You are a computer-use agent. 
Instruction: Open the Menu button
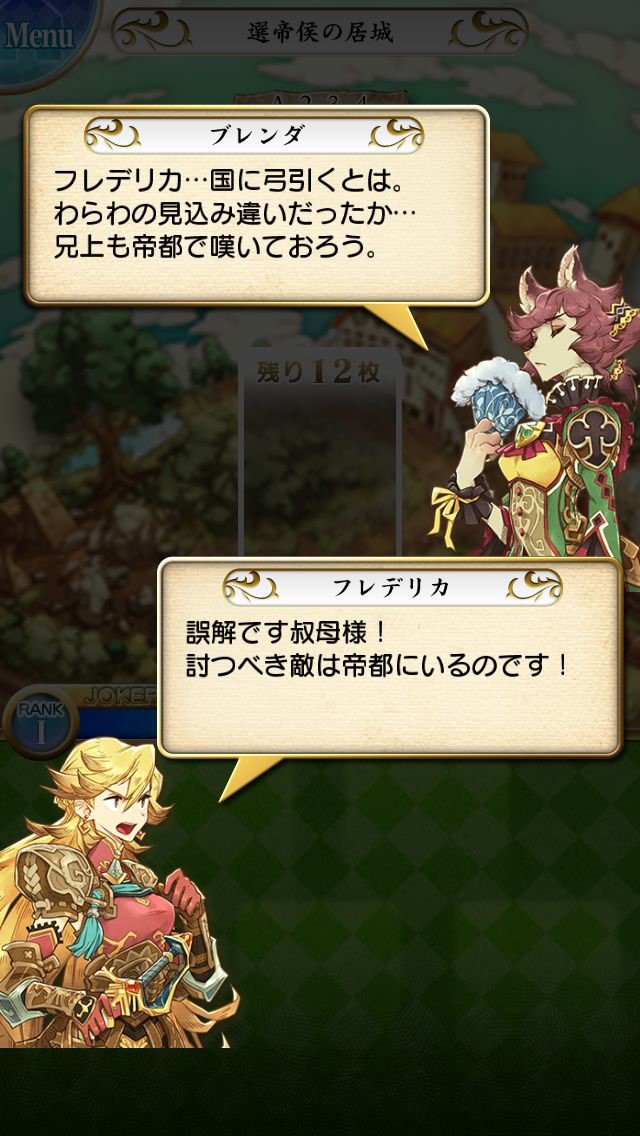[x=40, y=35]
